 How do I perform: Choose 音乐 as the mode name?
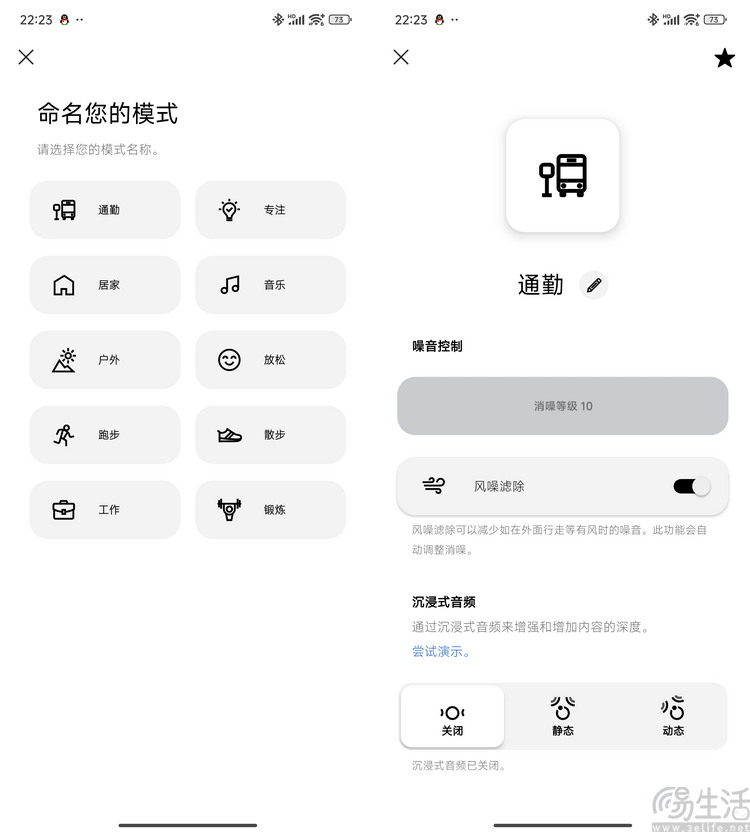coord(270,285)
